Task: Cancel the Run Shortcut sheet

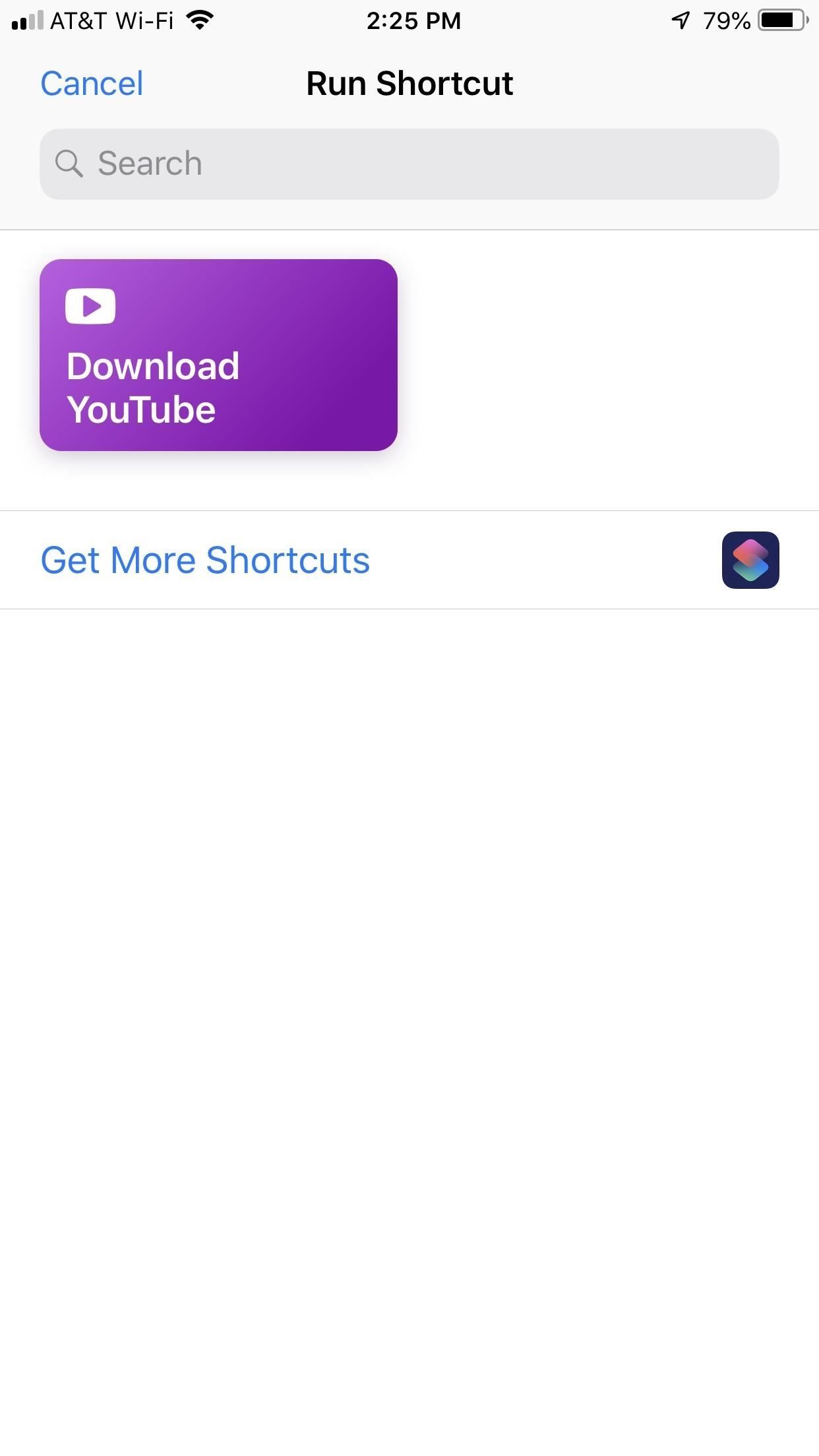Action: point(92,84)
